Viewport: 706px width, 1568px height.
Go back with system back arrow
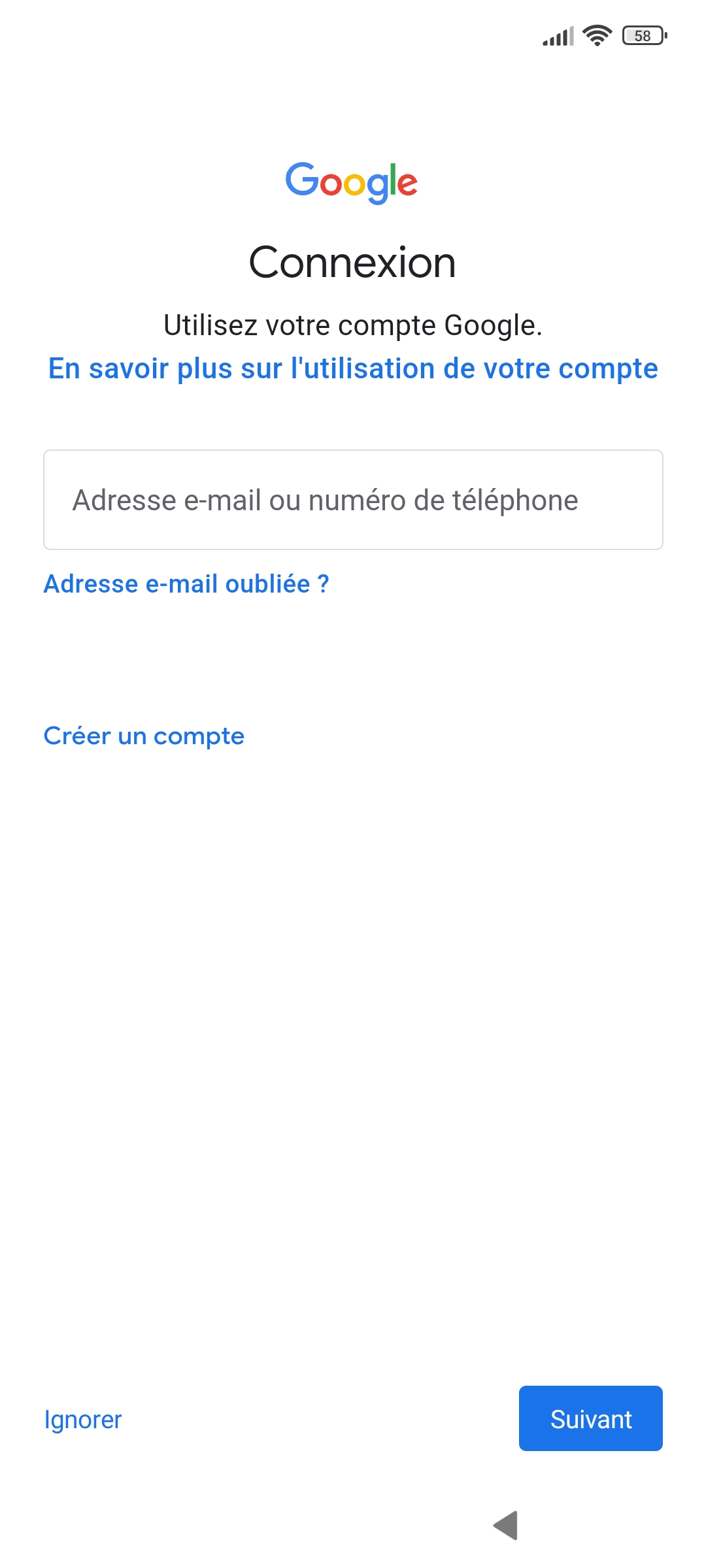tap(505, 1526)
